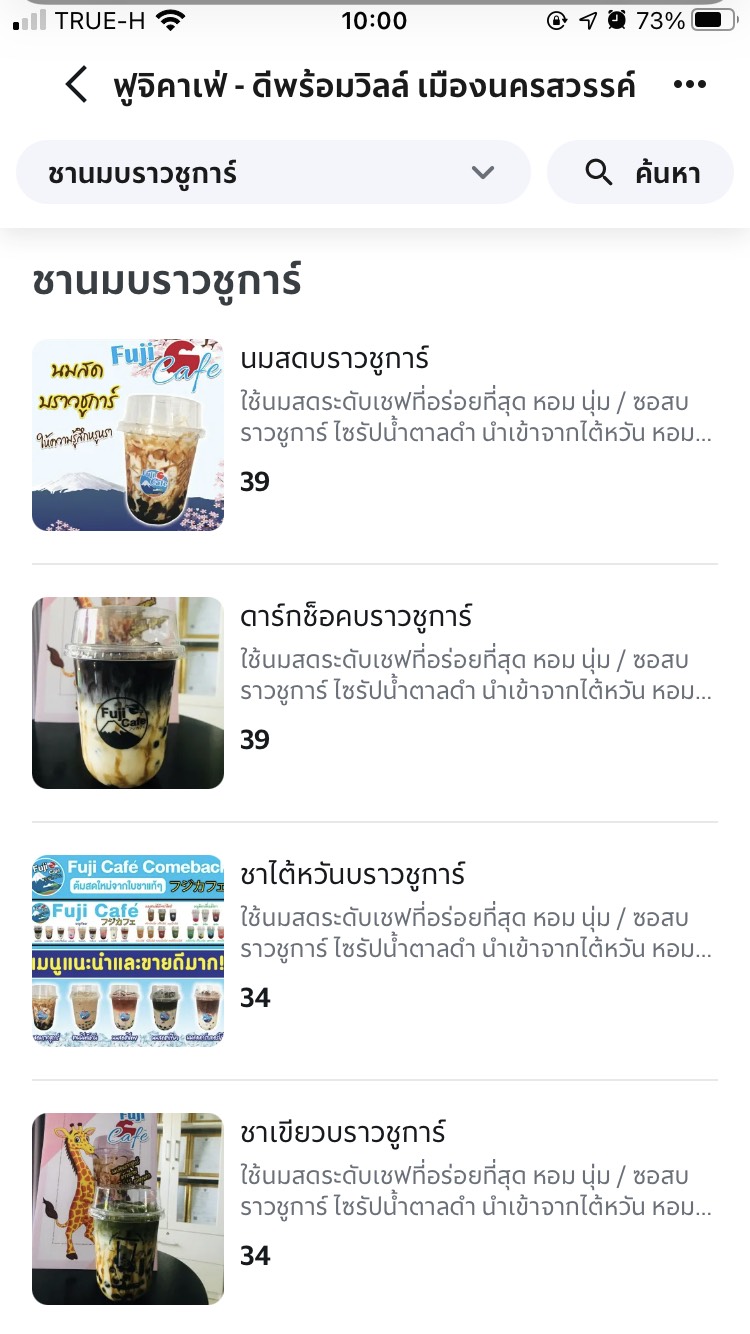Viewport: 750px width, 1334px height.
Task: Choose the ชาเขียวบราวชูการ์ drink
Action: click(x=343, y=1132)
